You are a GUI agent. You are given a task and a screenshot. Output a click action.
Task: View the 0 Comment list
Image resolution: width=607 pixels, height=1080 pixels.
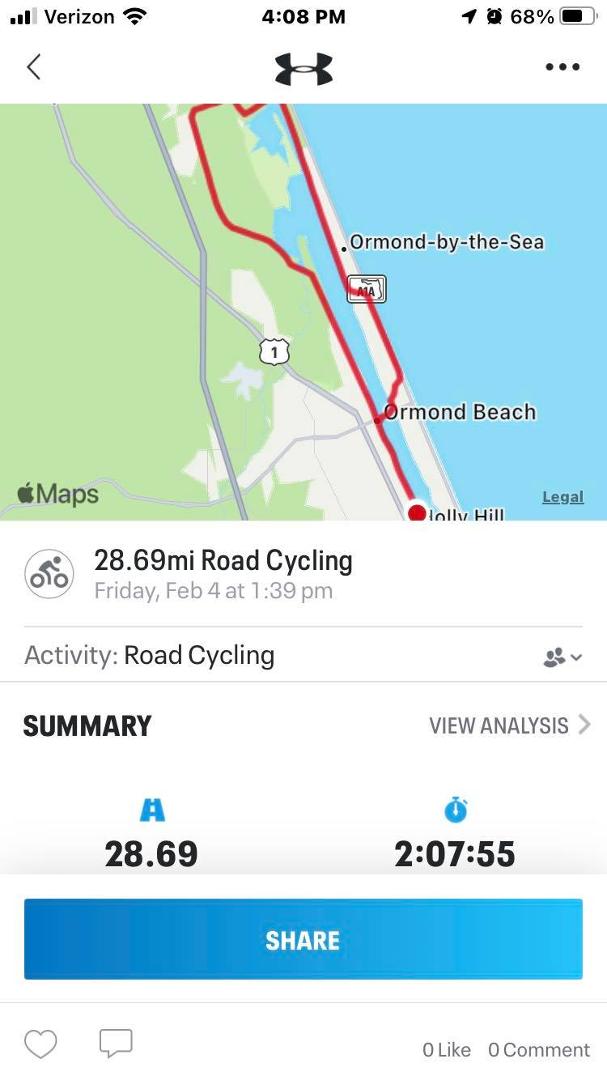click(539, 1050)
